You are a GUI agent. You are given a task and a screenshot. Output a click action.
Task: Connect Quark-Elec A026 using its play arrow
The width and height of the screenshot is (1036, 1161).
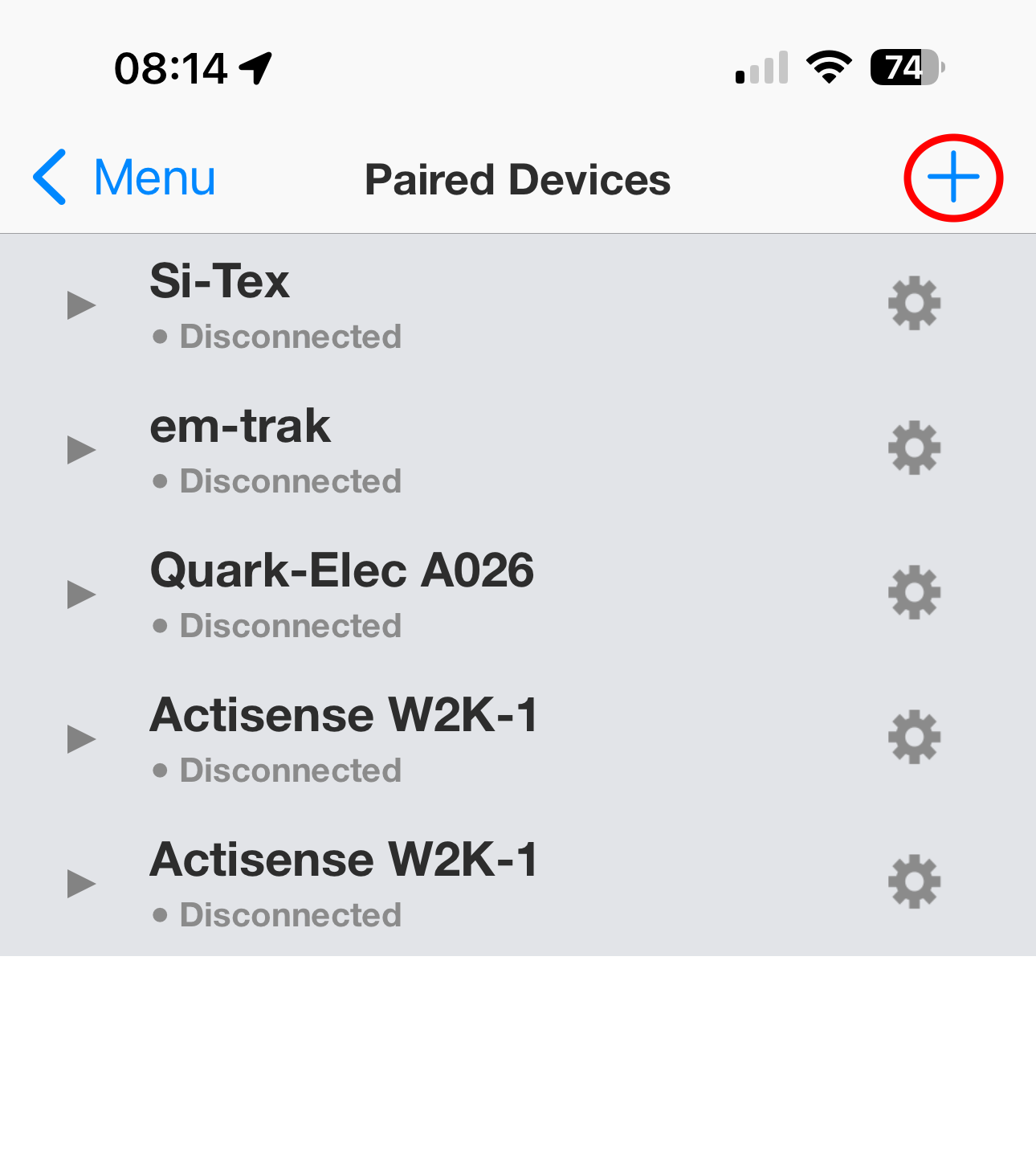coord(81,595)
